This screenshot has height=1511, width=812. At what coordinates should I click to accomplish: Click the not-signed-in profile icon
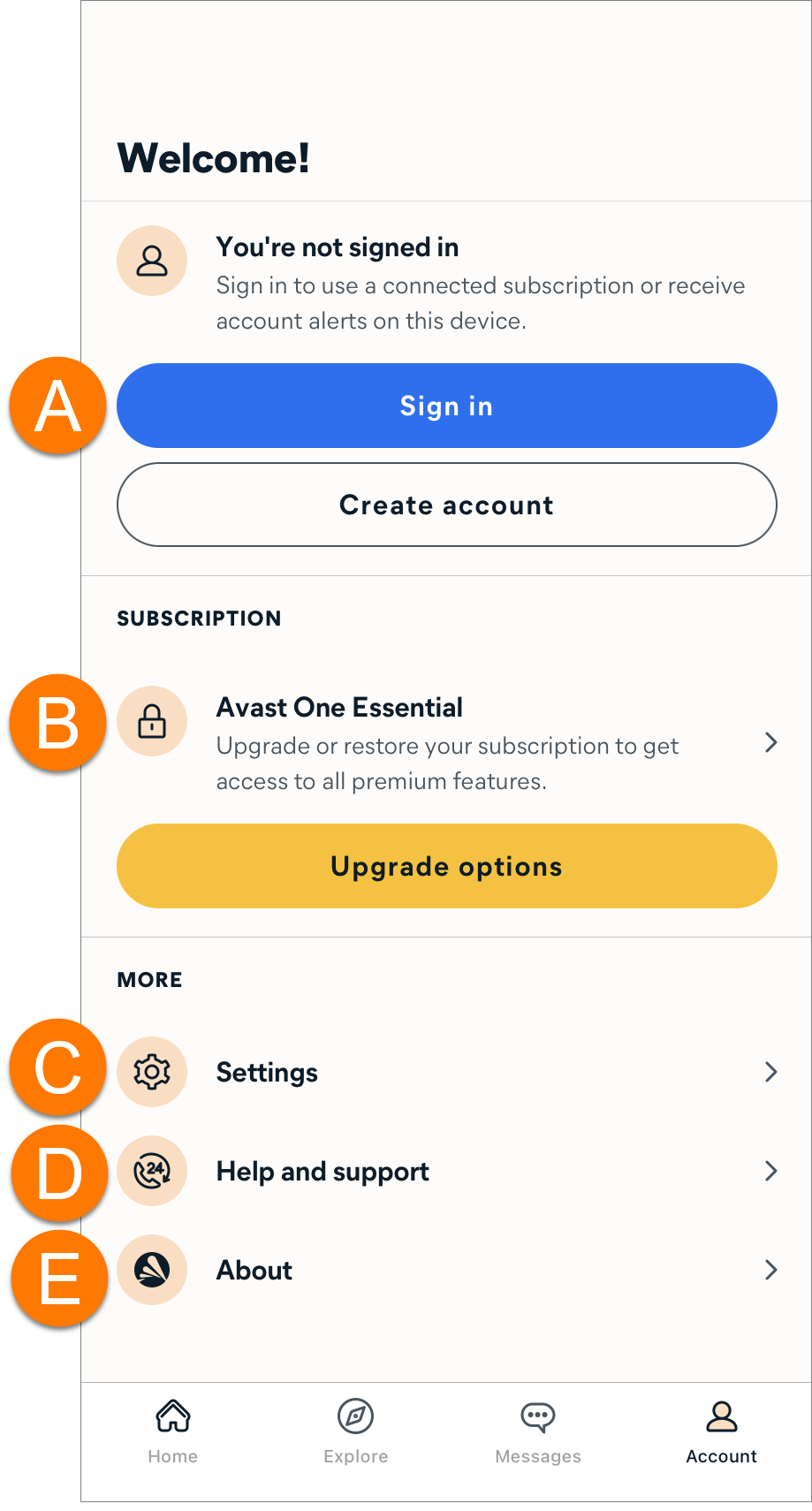click(x=151, y=261)
